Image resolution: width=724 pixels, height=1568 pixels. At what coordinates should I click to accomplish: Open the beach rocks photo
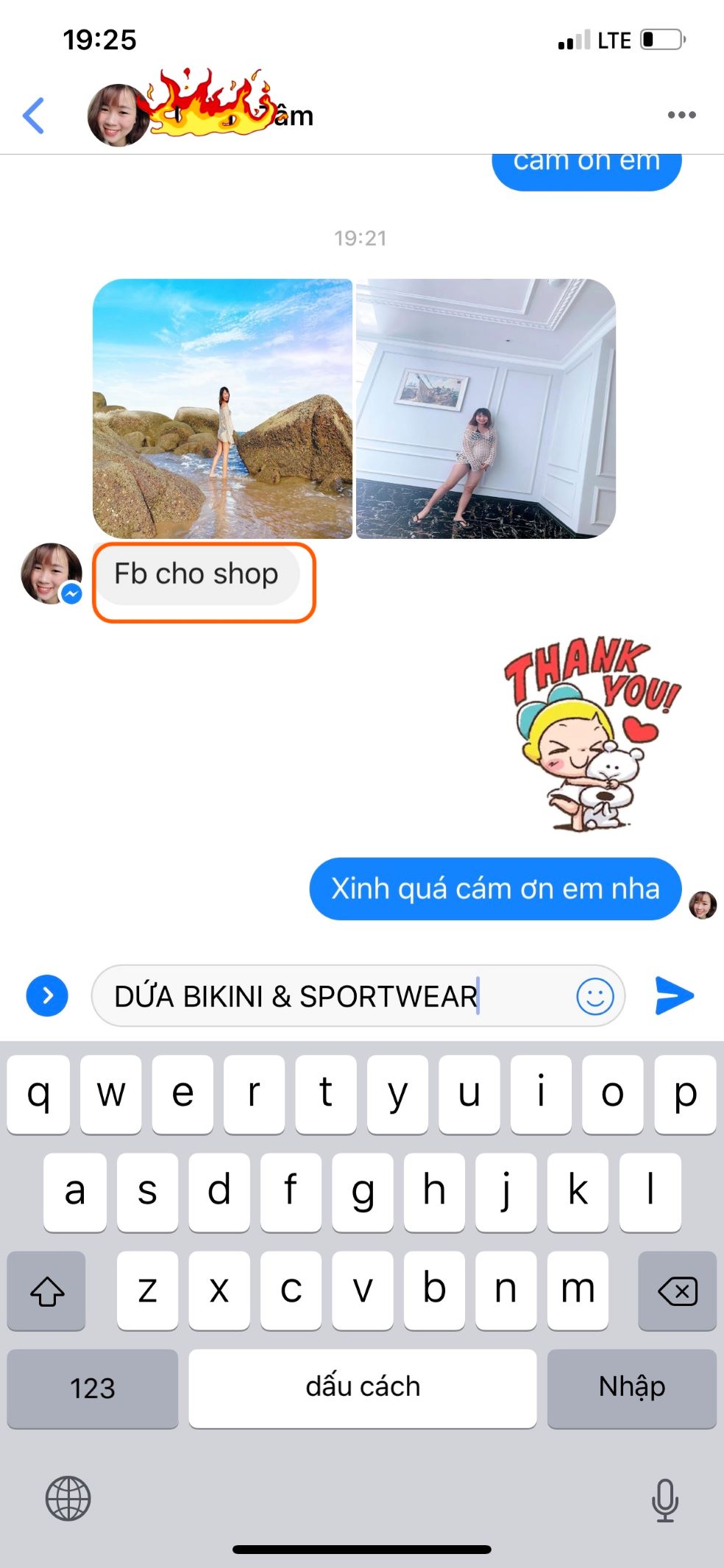[x=222, y=409]
